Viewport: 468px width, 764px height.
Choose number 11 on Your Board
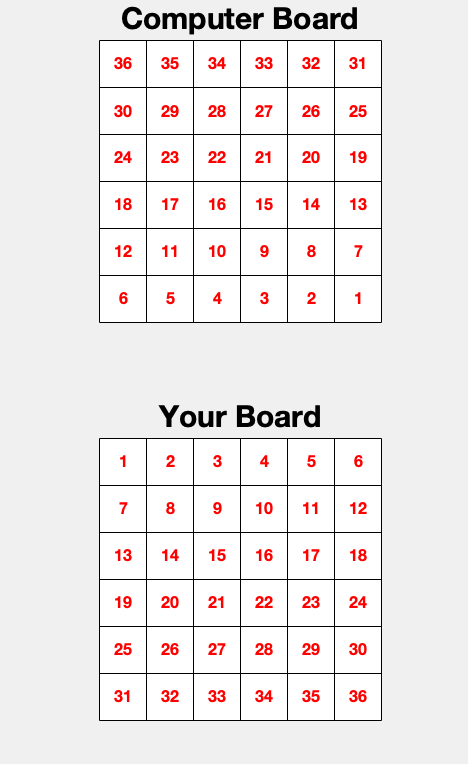311,509
